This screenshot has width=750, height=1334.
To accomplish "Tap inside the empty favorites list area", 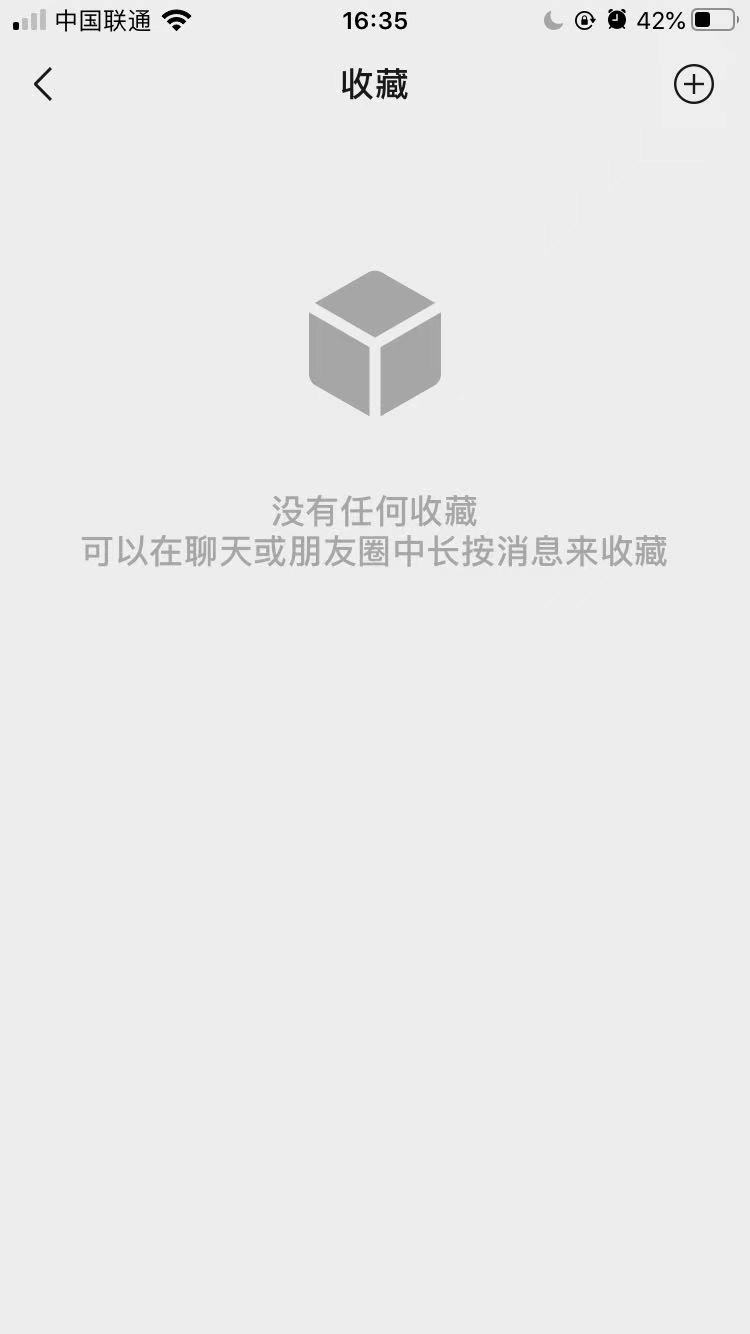I will (375, 850).
